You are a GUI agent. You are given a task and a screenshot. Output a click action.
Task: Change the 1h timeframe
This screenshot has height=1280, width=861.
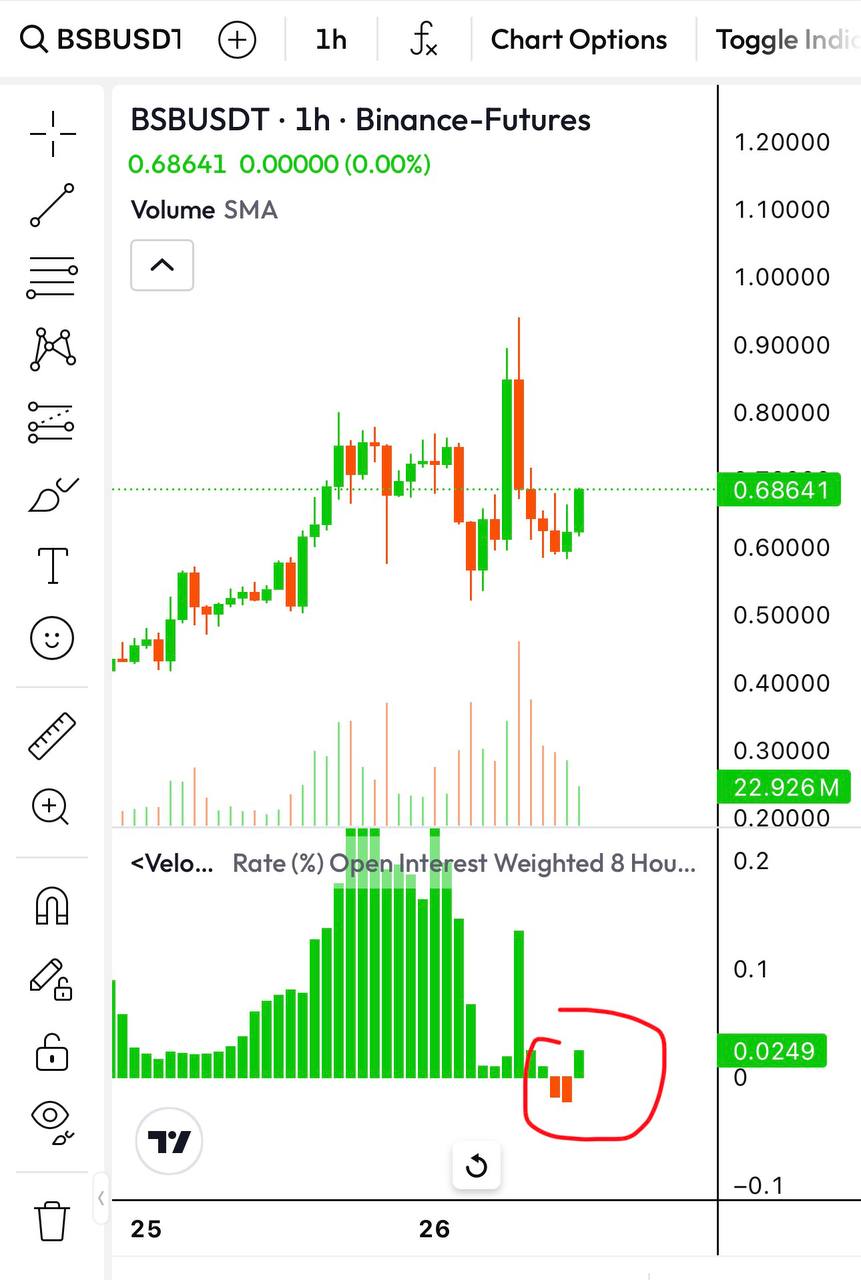(331, 40)
